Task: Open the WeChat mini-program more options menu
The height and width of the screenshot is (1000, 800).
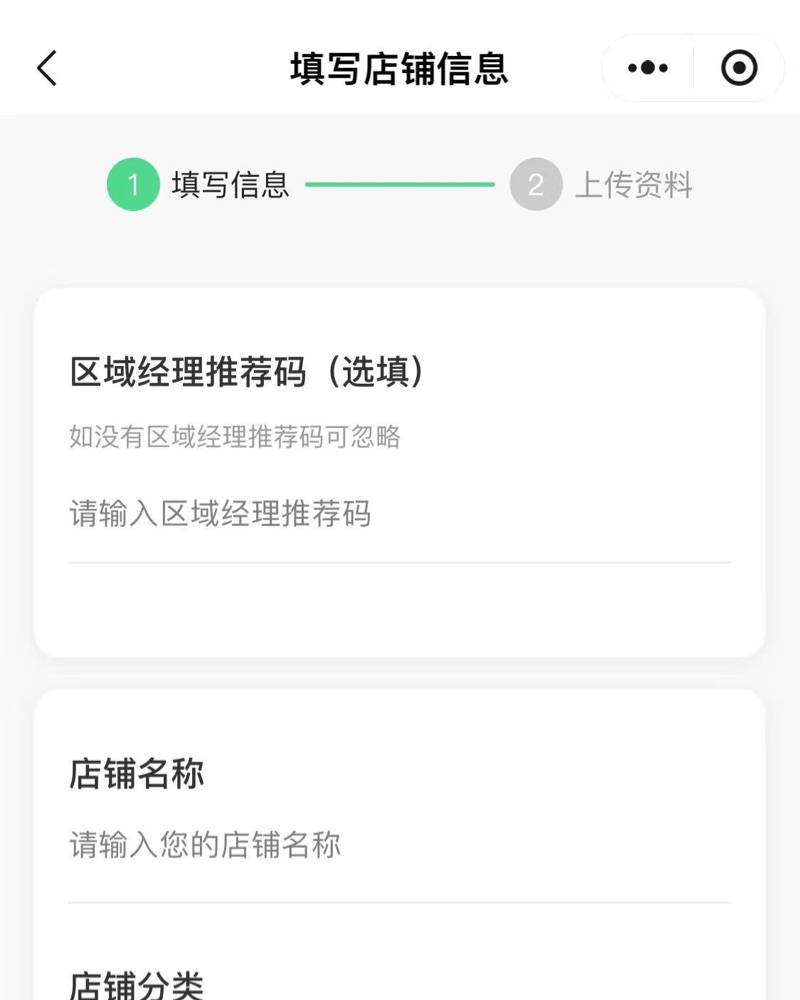Action: (x=647, y=68)
